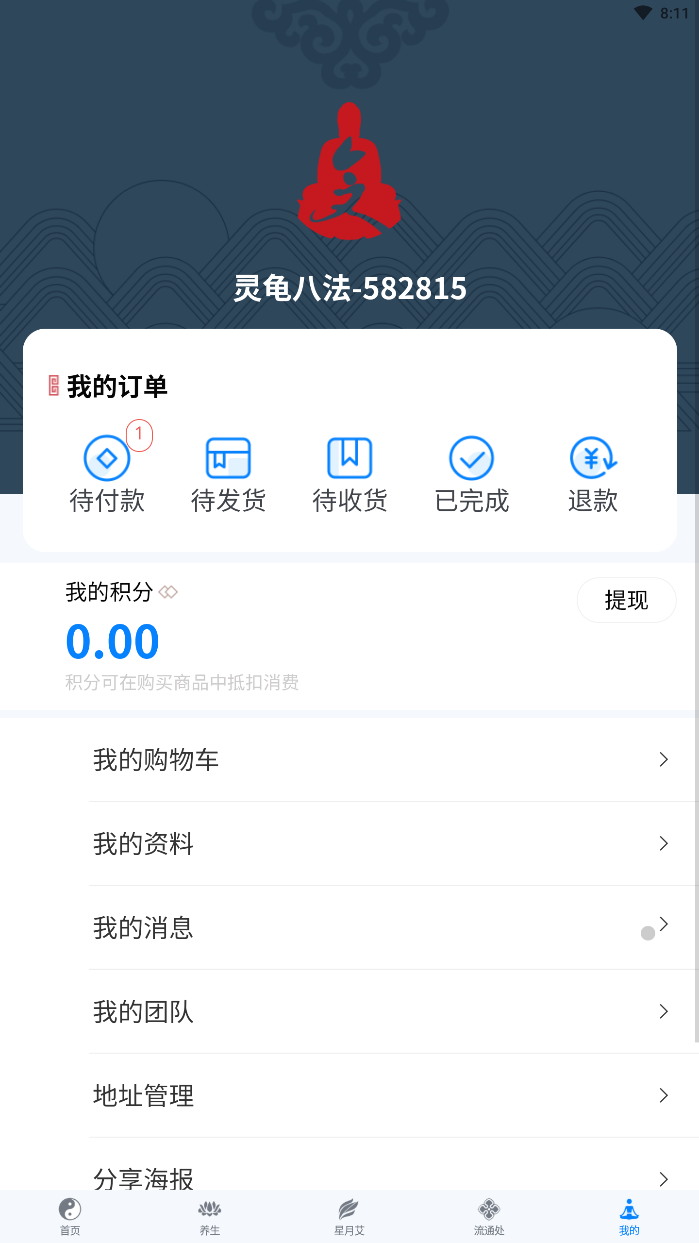View 待发货 orders awaiting shipment

point(228,474)
